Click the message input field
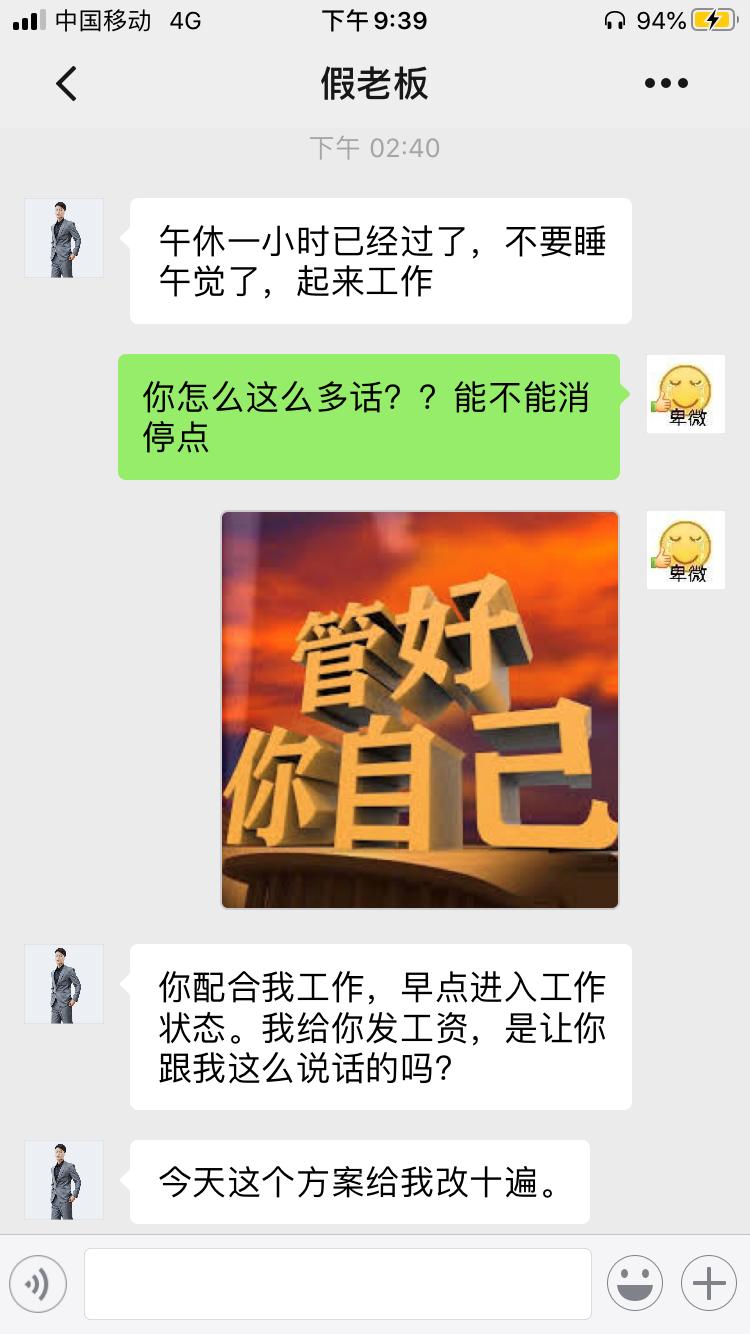 pos(335,1282)
